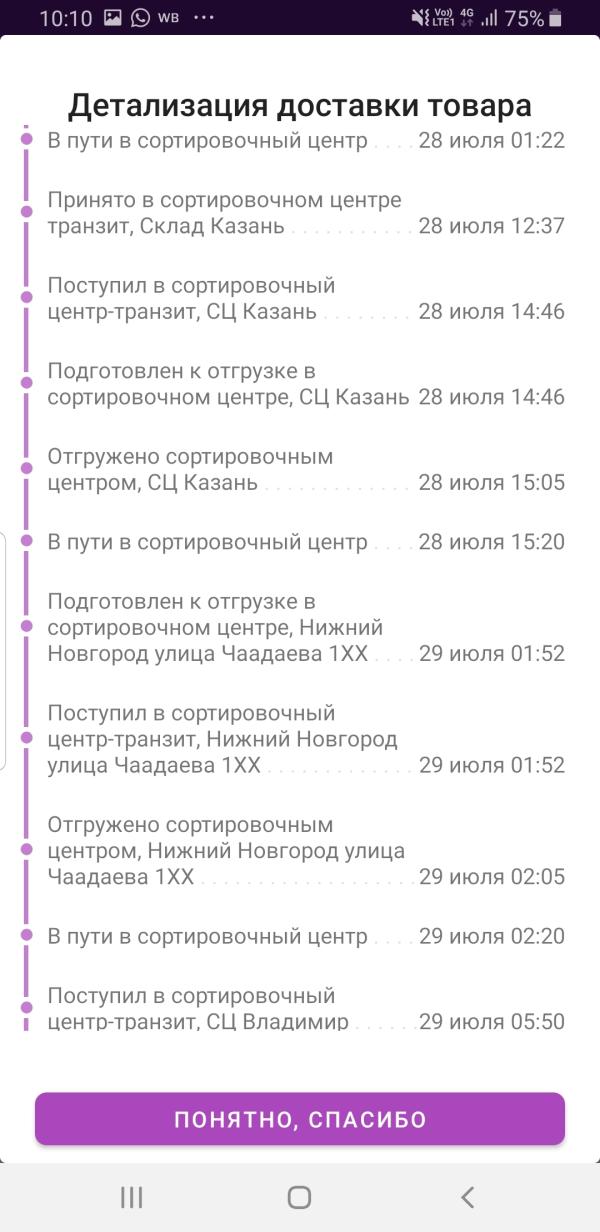Go to the phone's home screen
The height and width of the screenshot is (1232, 600).
(299, 1197)
